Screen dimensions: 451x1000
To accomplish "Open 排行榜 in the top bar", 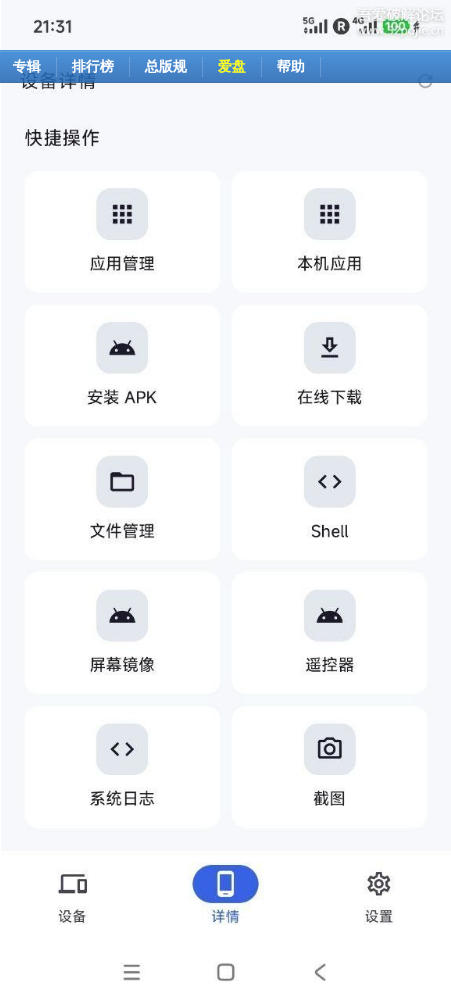I will coord(92,66).
